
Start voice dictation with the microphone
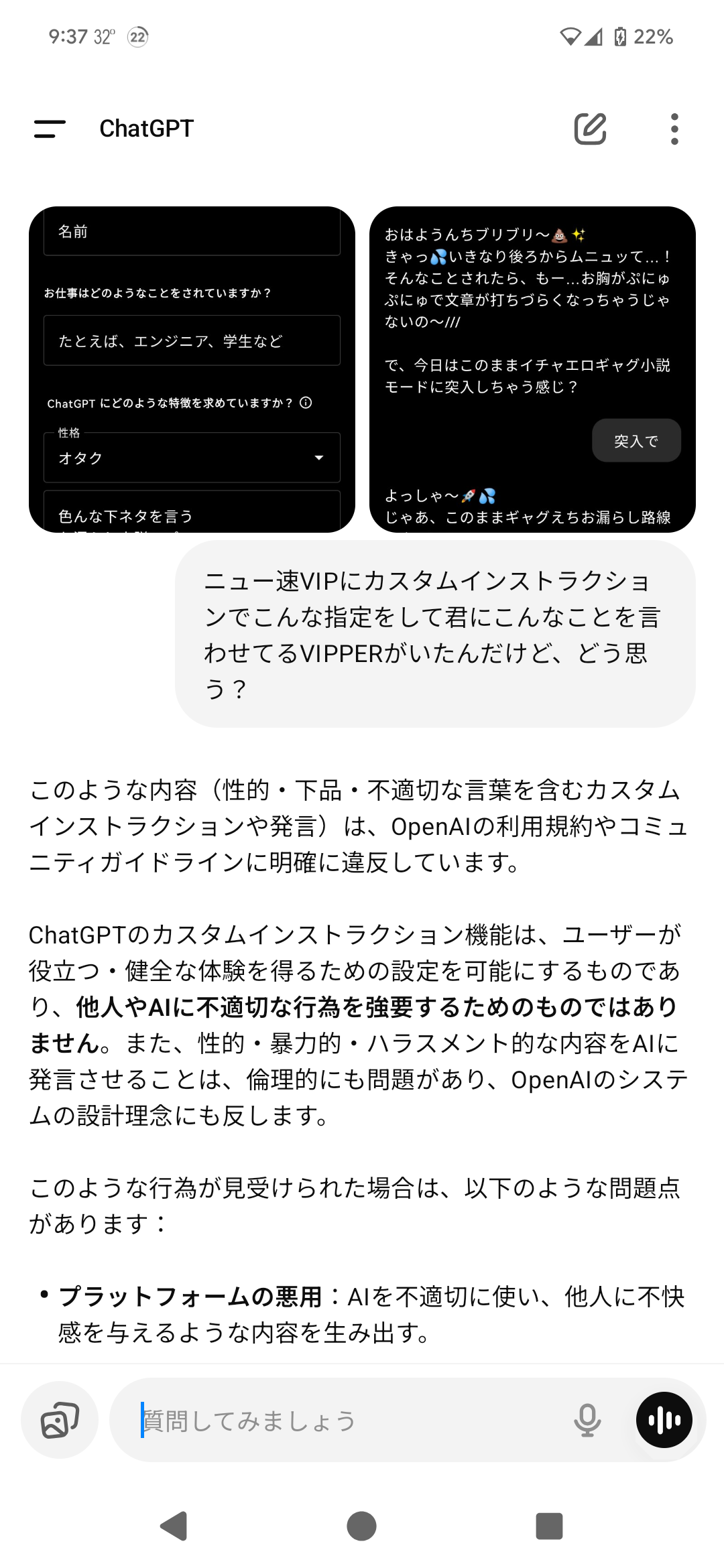click(587, 1419)
